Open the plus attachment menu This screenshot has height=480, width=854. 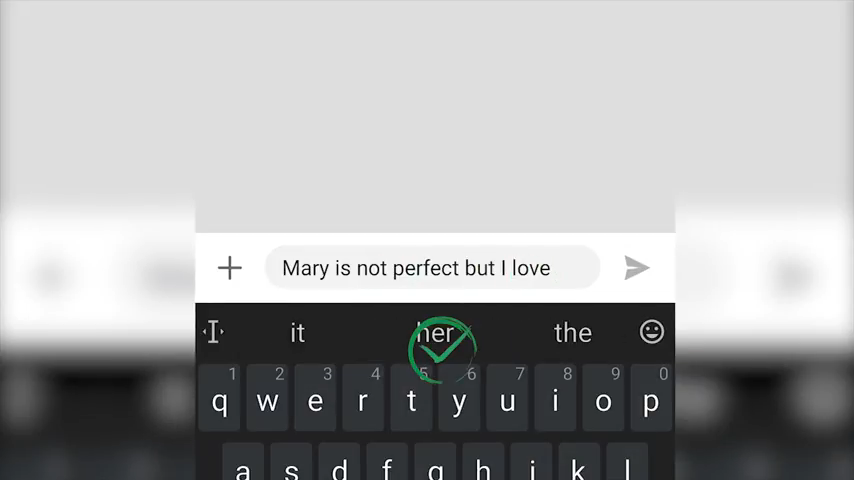pyautogui.click(x=230, y=268)
